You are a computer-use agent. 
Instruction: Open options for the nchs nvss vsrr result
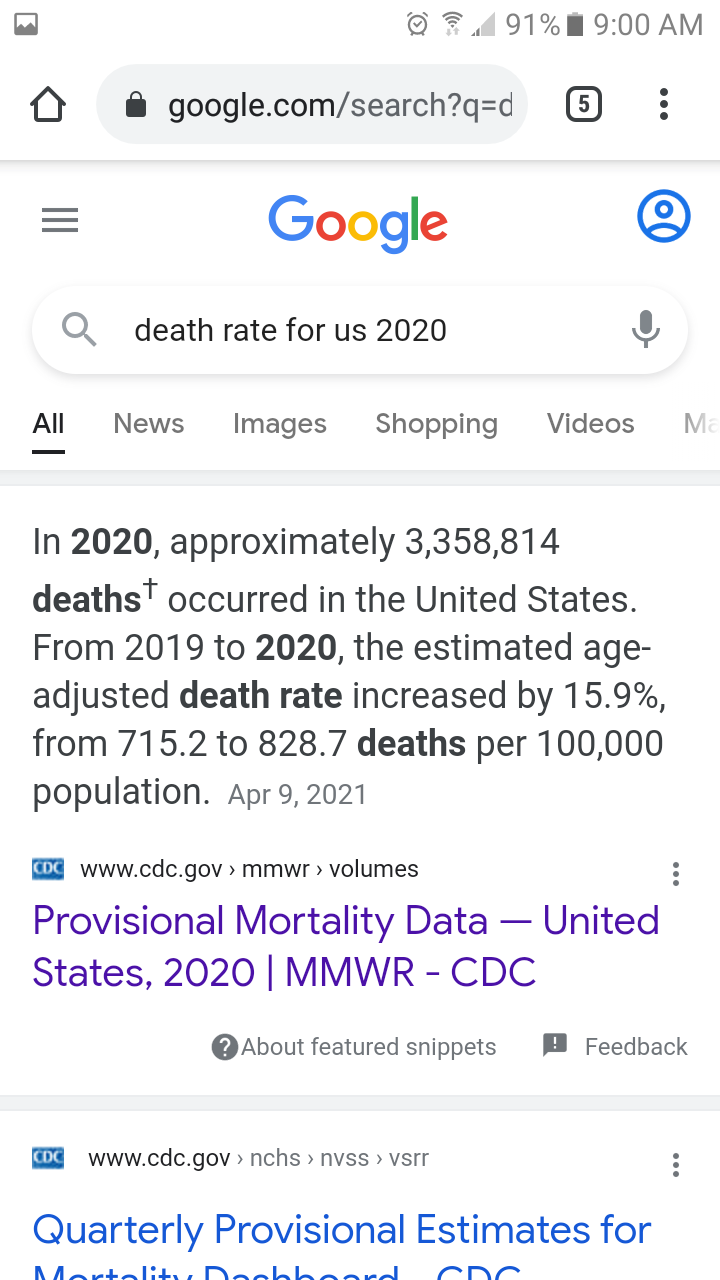click(676, 1164)
